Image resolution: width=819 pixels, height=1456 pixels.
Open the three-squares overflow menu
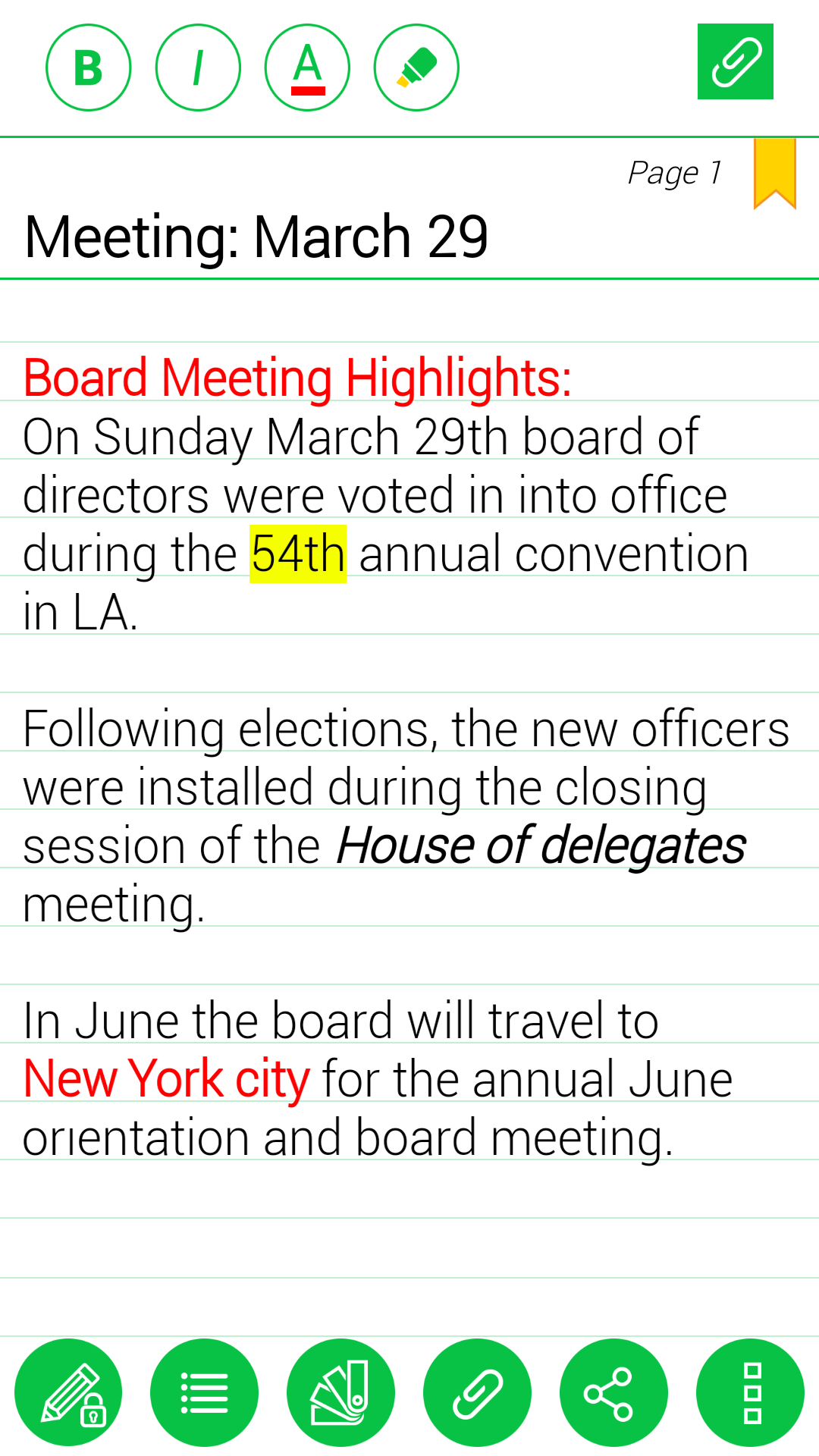pos(750,1392)
